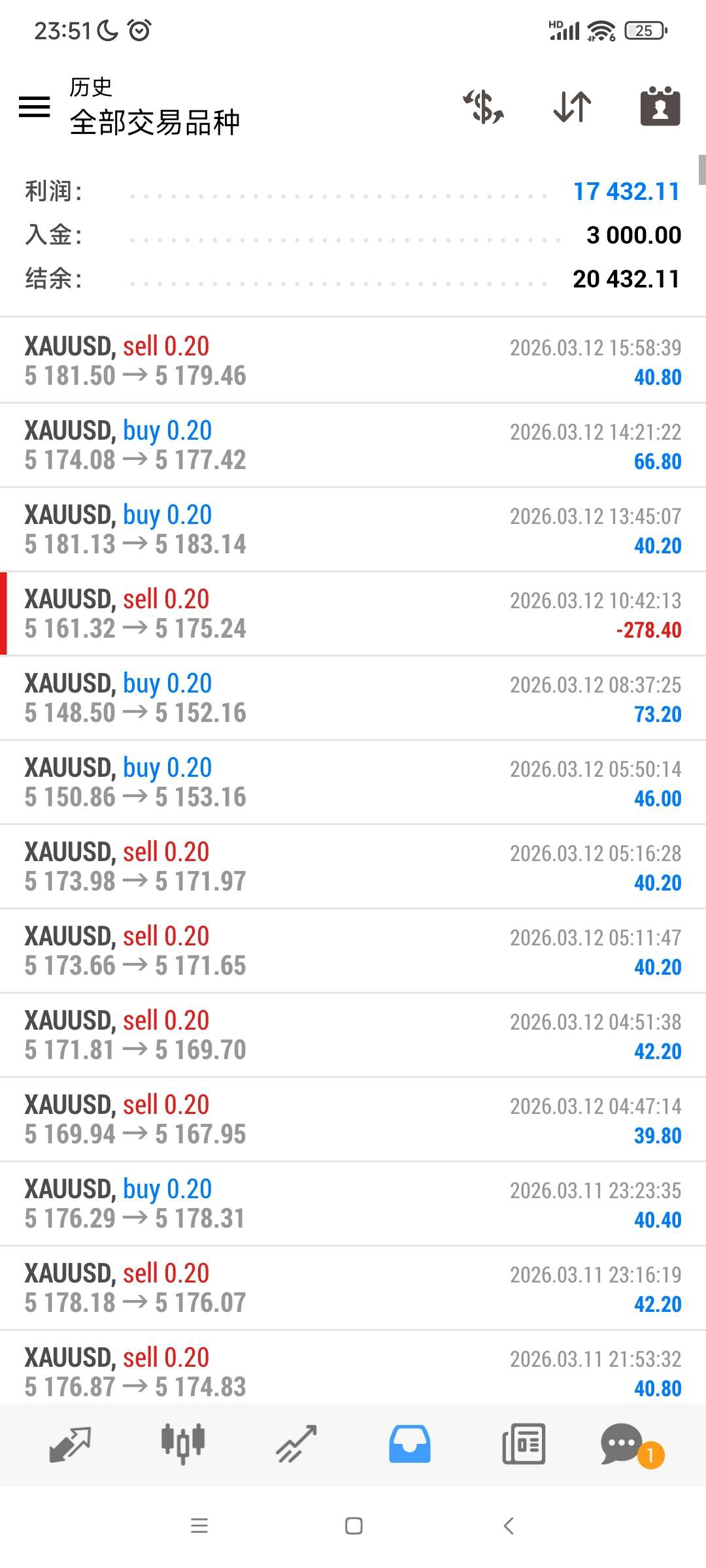
Task: Go to the system home screen
Action: point(354,1526)
